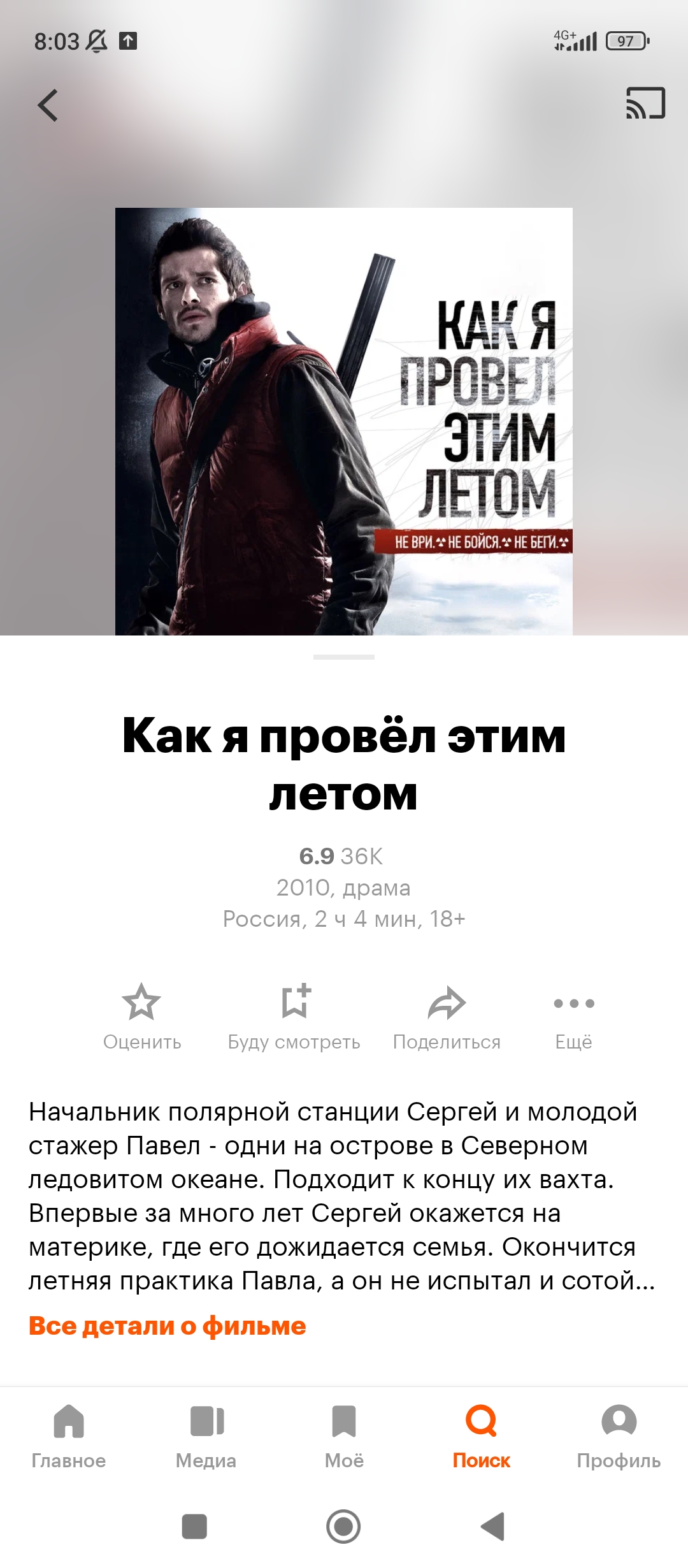688x1568 pixels.
Task: Tap the system back triangle button
Action: tap(493, 1527)
